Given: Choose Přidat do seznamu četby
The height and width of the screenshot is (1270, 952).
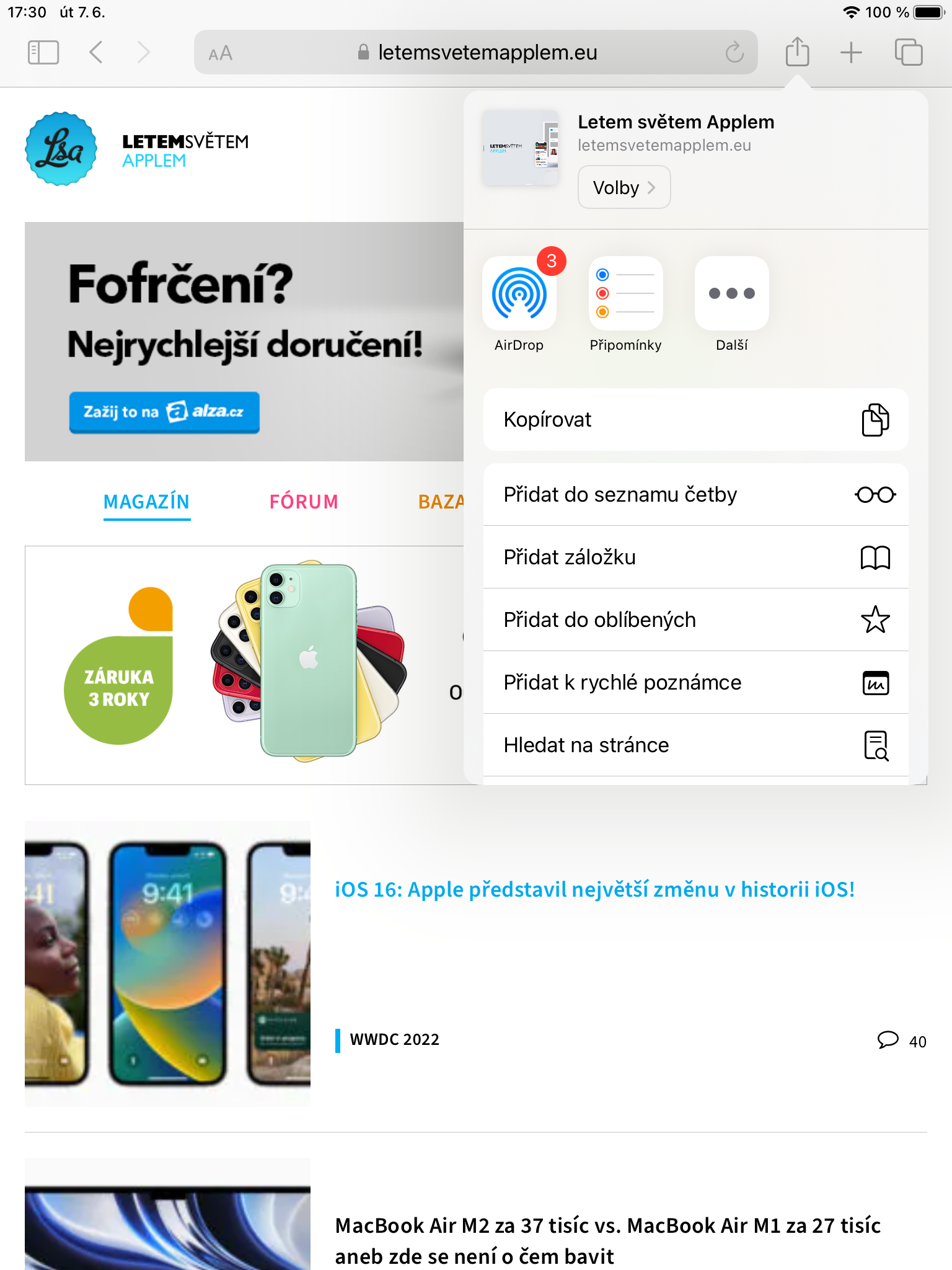Looking at the screenshot, I should 695,495.
